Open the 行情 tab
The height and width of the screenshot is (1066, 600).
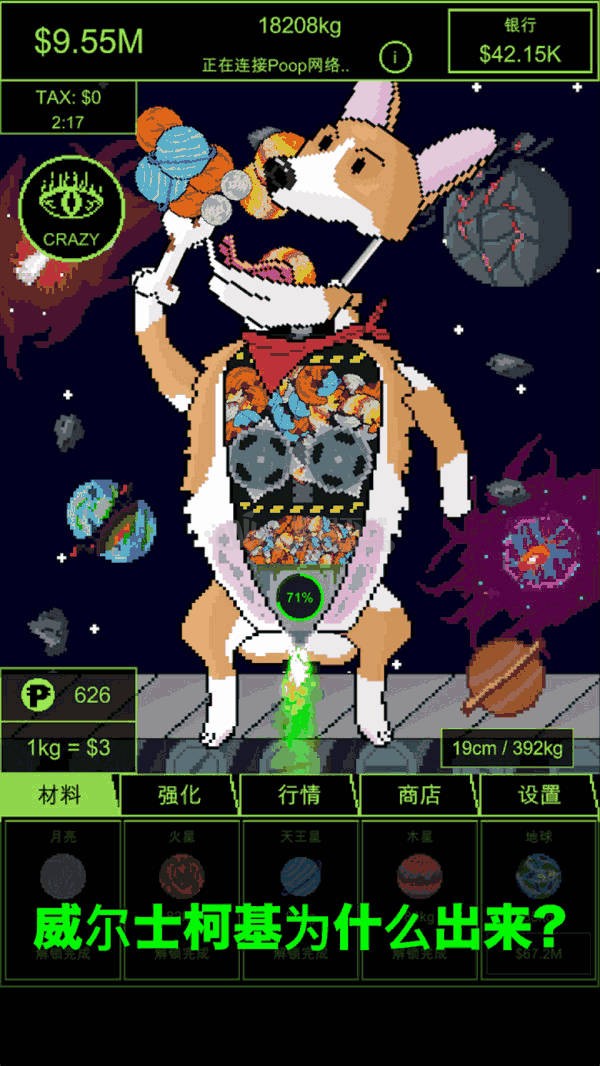coord(300,794)
